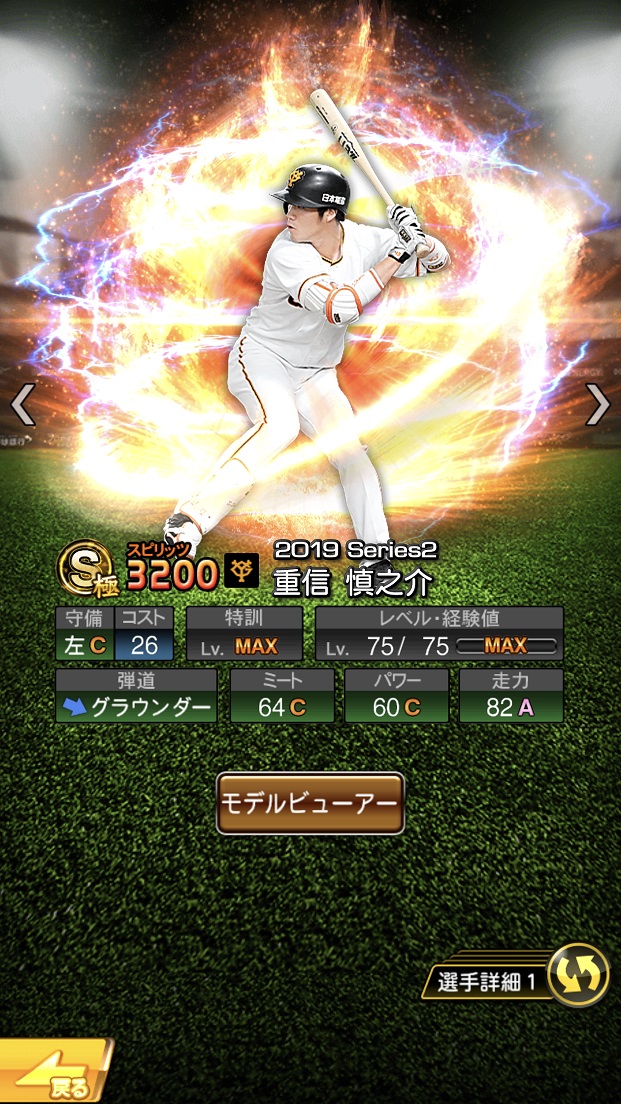Go to the next player card
Screen dimensions: 621x1104
pos(597,404)
